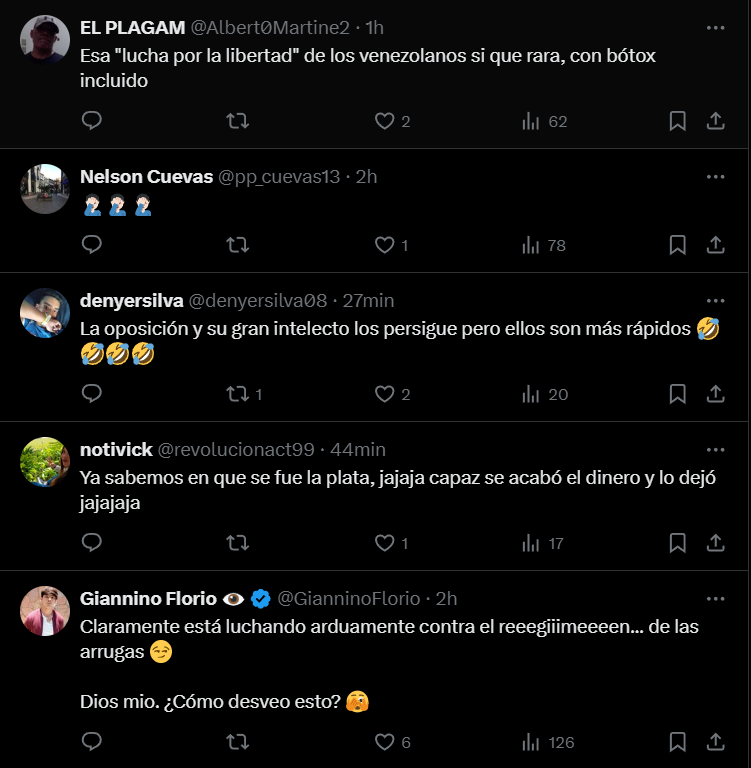This screenshot has width=751, height=768.
Task: Open overflow menu on EL PLAGAM's post
Action: point(715,28)
